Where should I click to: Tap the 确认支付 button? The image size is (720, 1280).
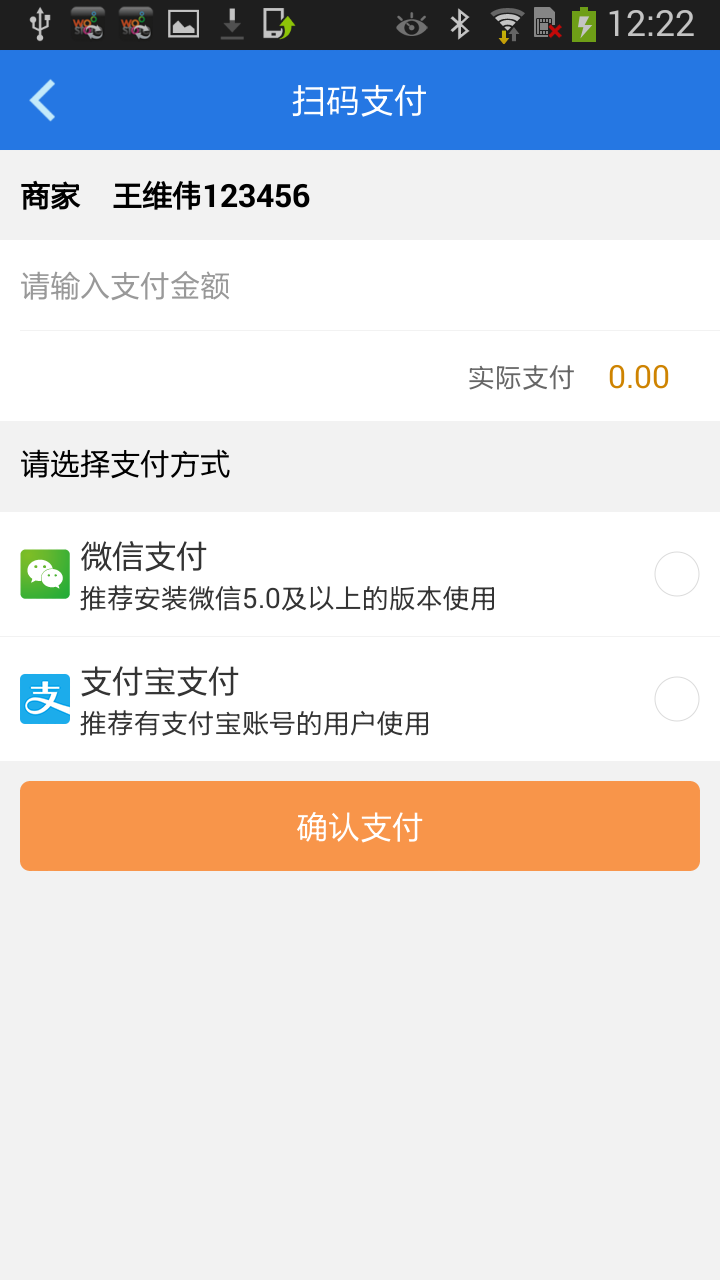[x=360, y=826]
